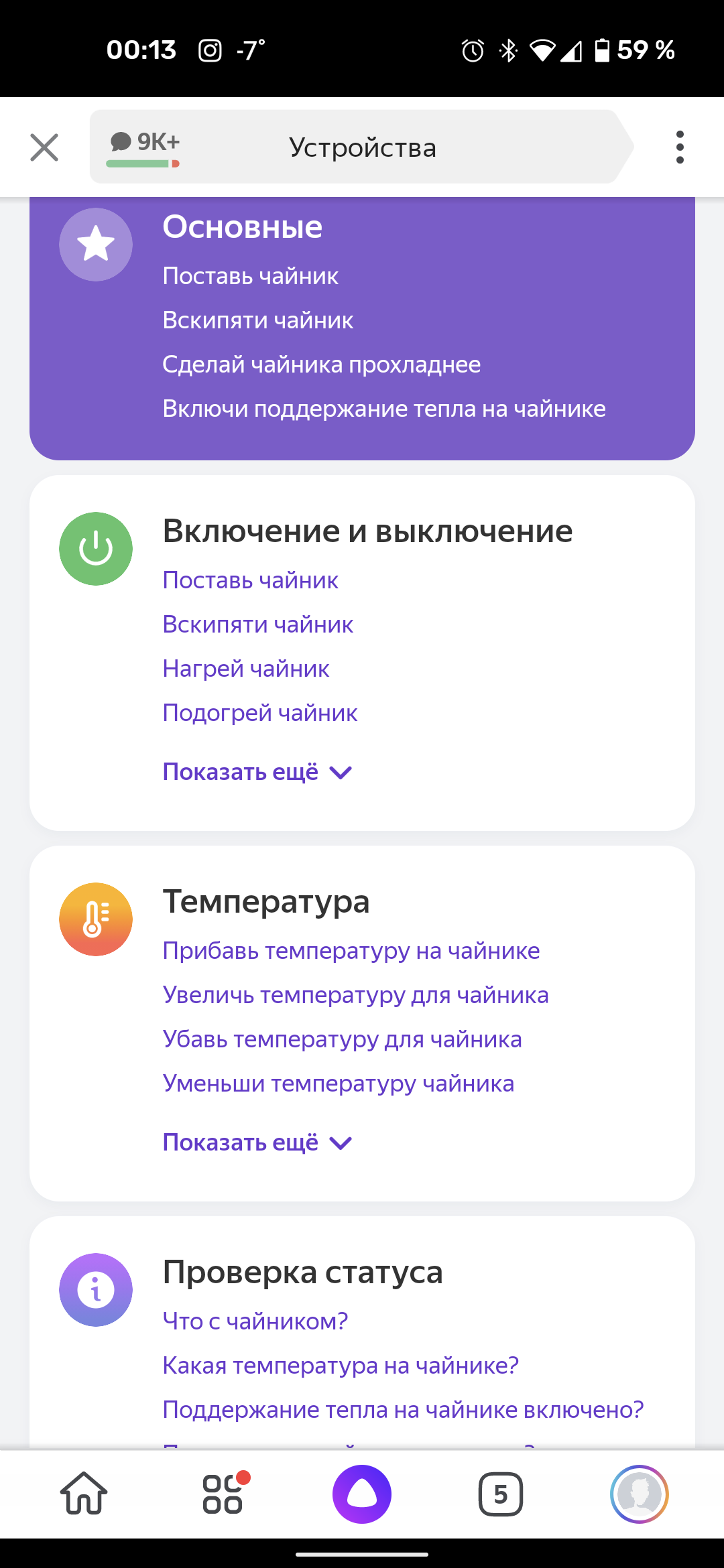Choose 'Прибавь температуру на чайнике'
This screenshot has width=724, height=1568.
(351, 951)
